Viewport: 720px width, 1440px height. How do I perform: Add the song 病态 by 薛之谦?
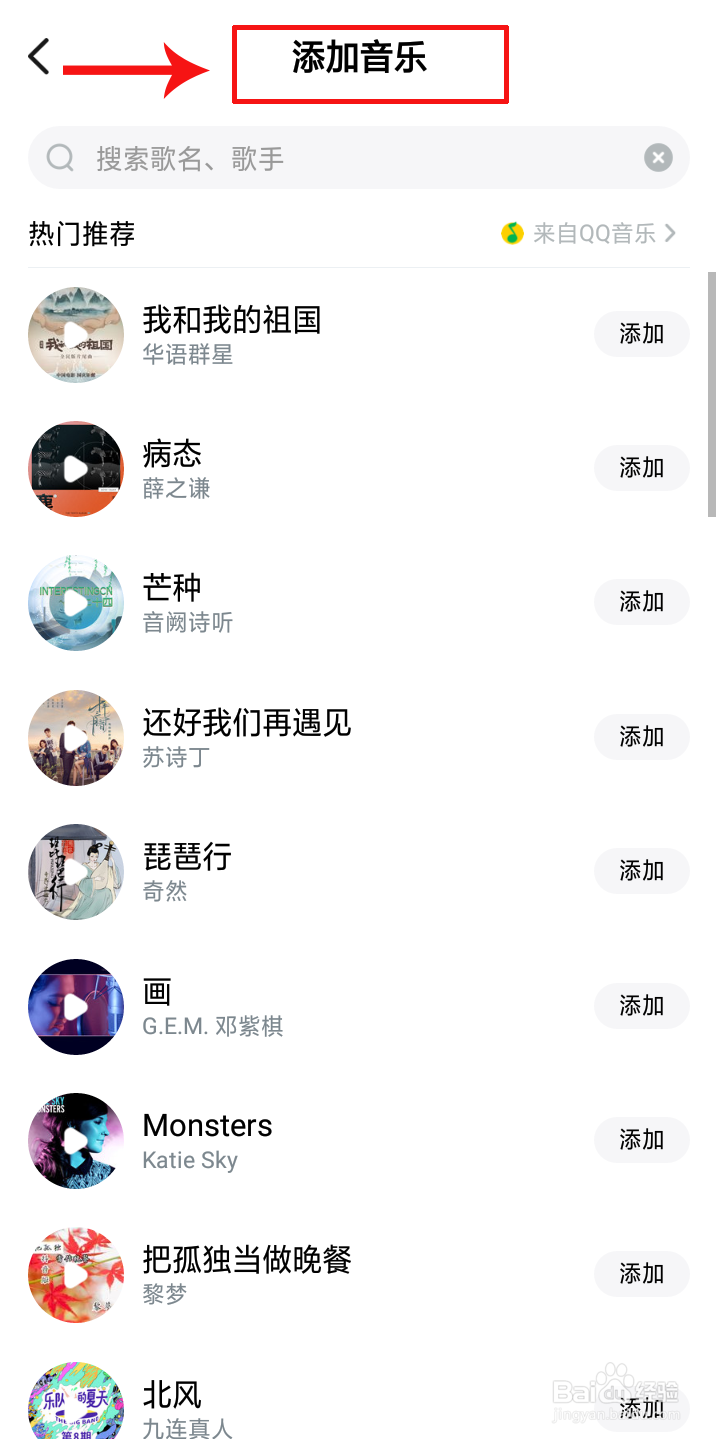tap(641, 468)
